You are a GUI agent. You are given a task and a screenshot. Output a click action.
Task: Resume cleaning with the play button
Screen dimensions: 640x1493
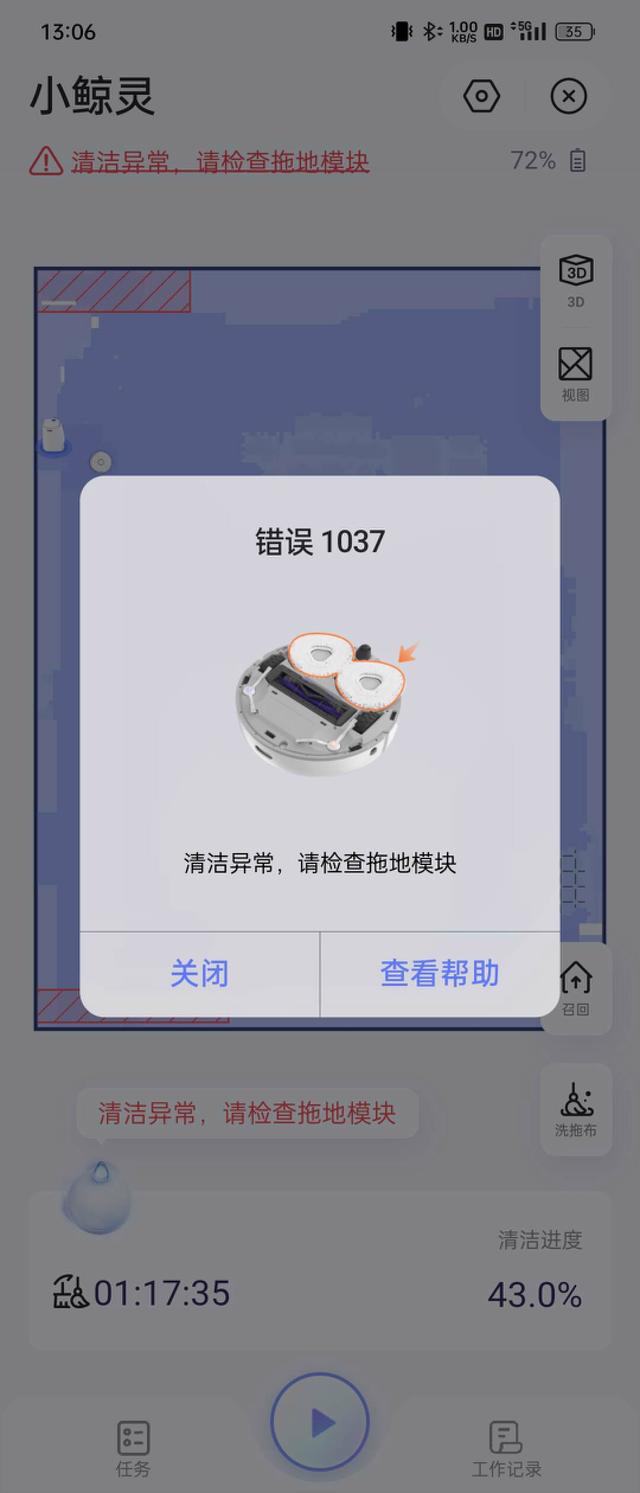tap(320, 1422)
